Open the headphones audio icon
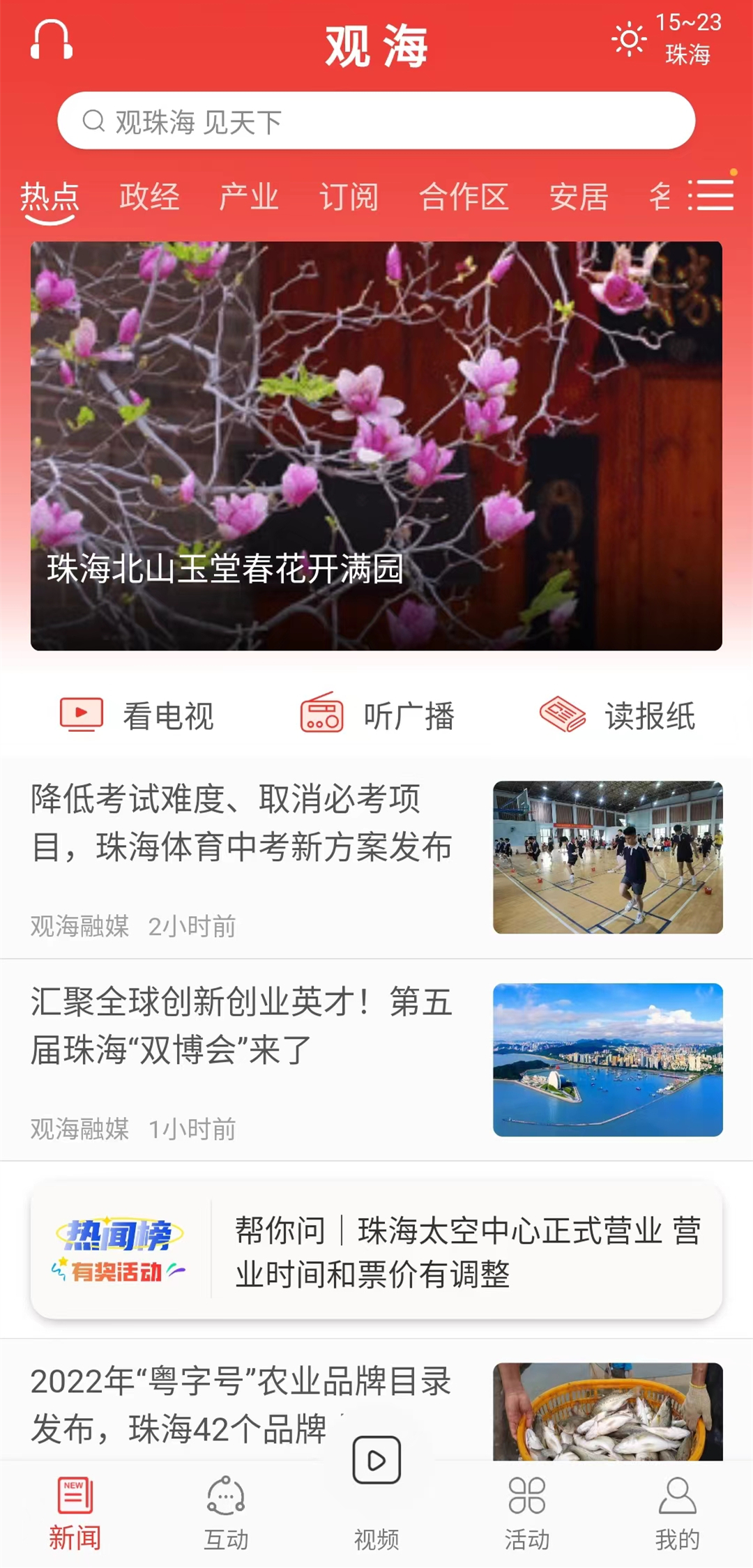 pos(52,40)
